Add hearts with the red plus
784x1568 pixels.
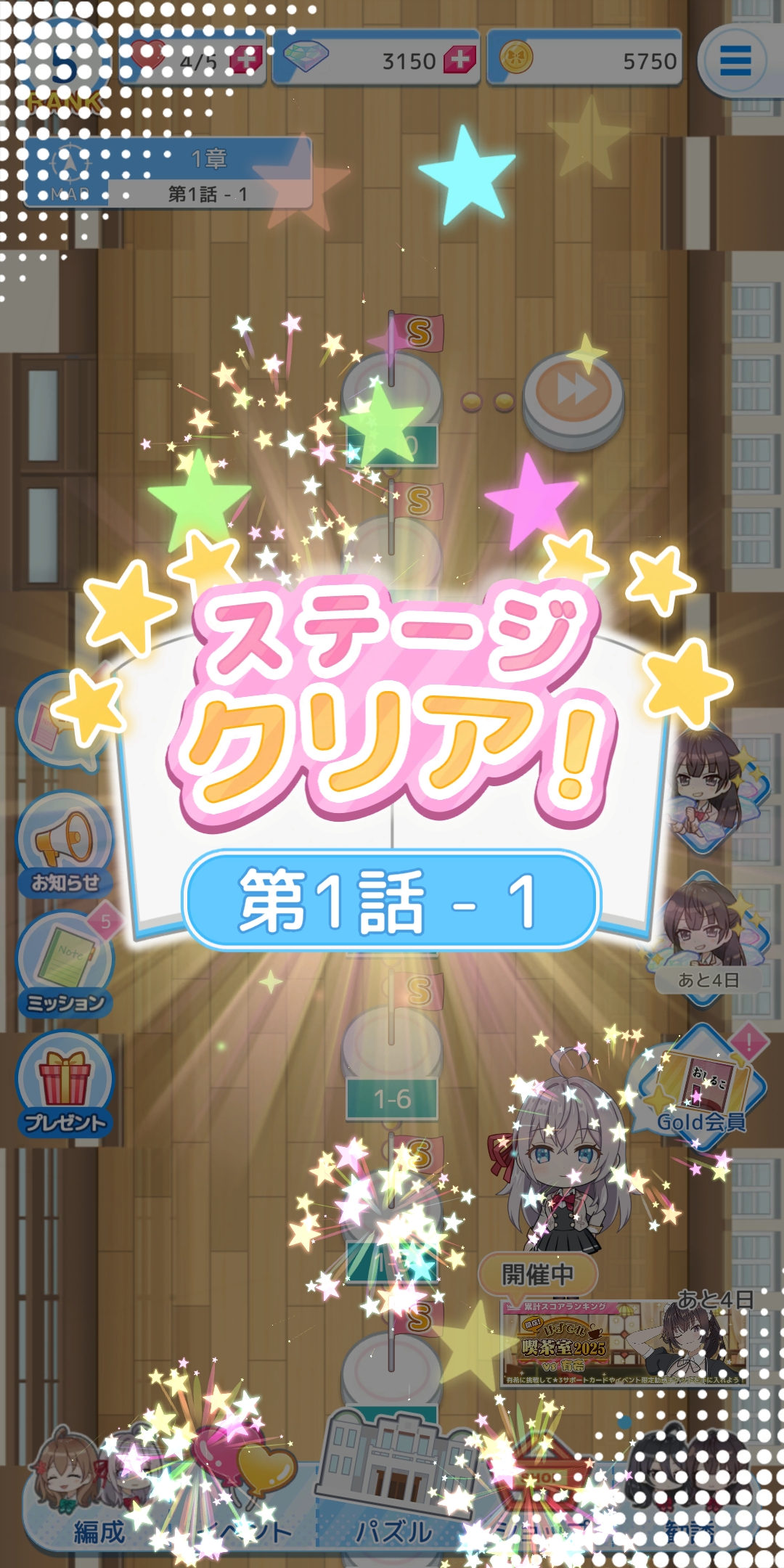245,60
